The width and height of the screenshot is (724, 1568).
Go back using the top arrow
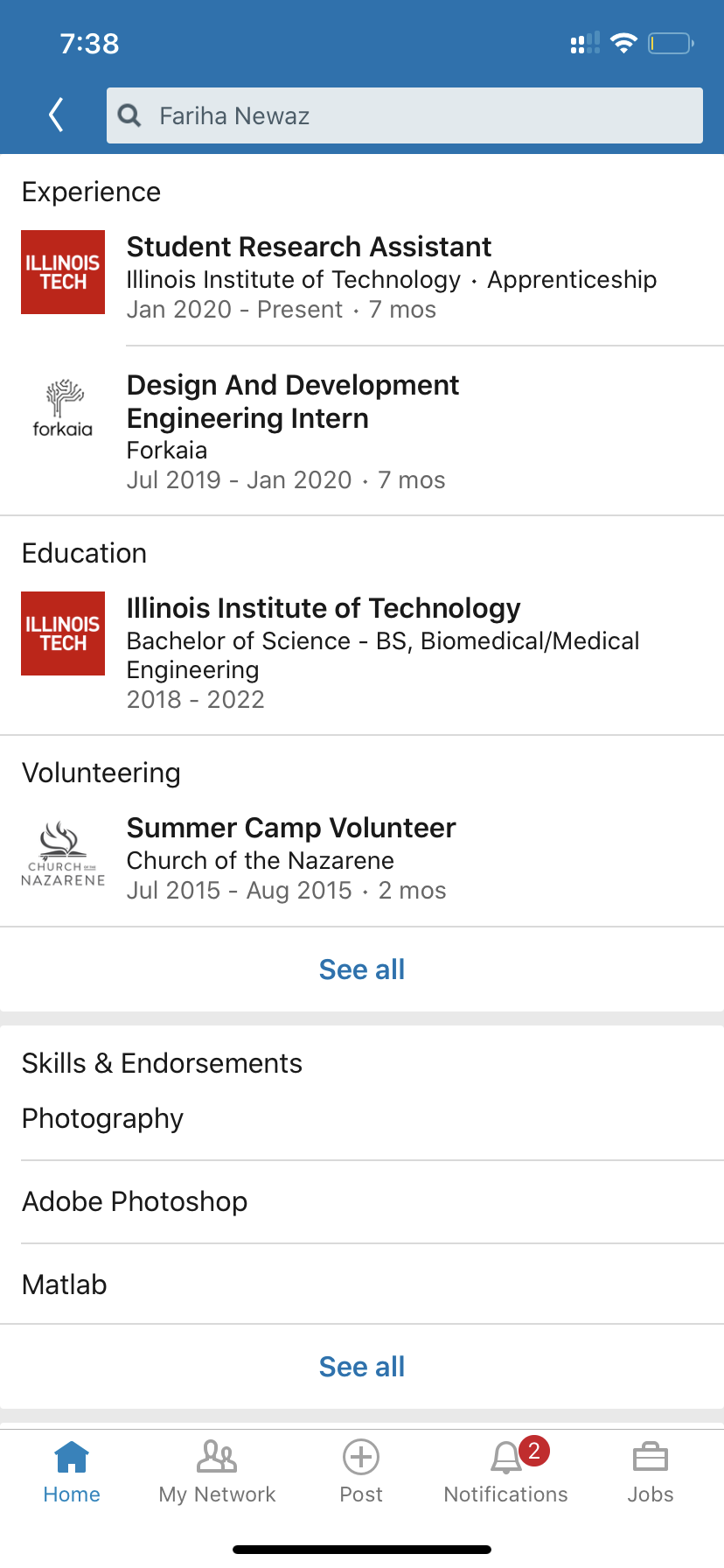57,115
